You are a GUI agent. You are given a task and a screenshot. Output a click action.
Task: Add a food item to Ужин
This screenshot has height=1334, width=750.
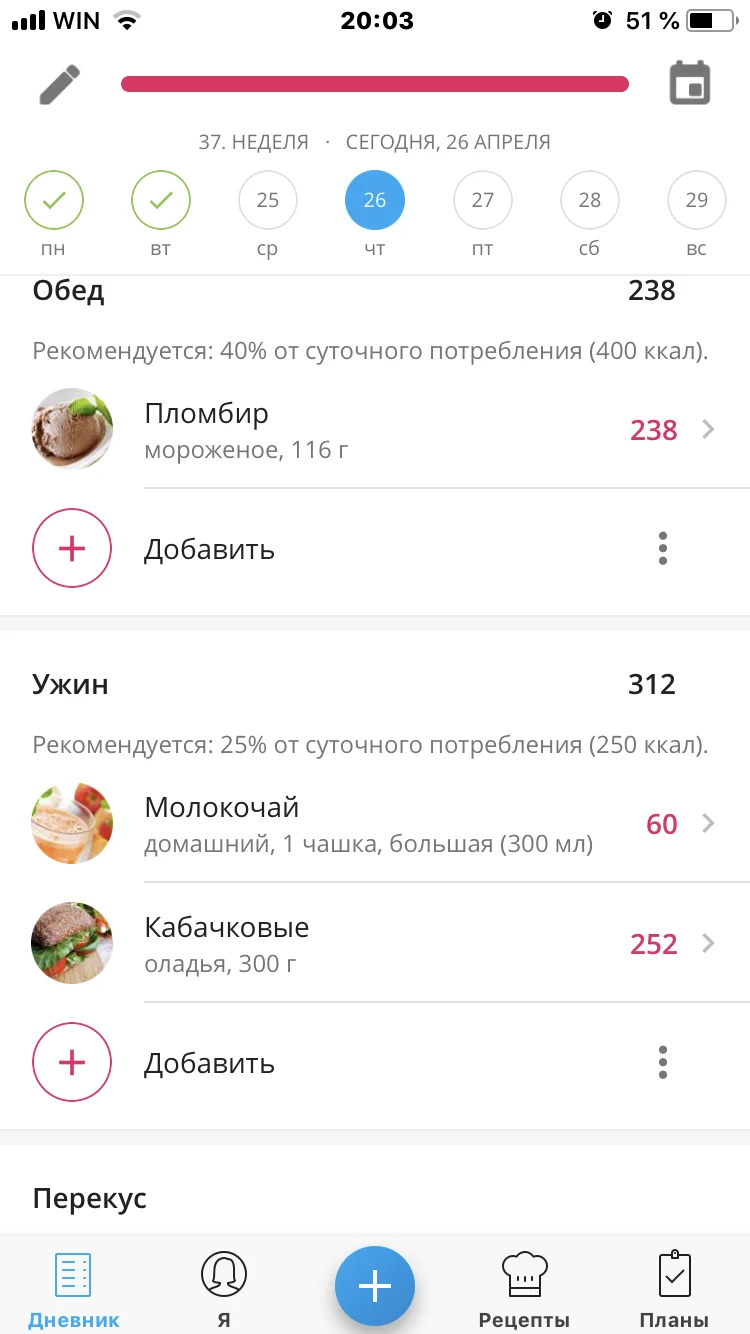coord(72,1062)
